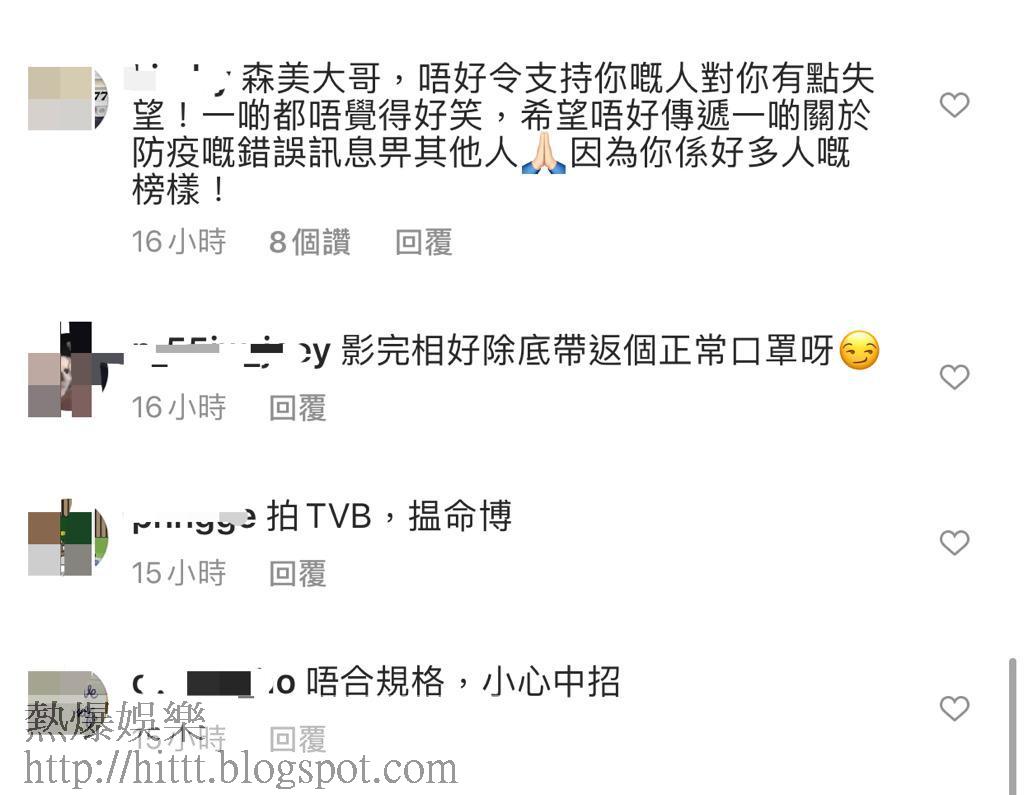Reply to the 森美大哥 comment
Screen dimensions: 1024x795
[x=423, y=242]
